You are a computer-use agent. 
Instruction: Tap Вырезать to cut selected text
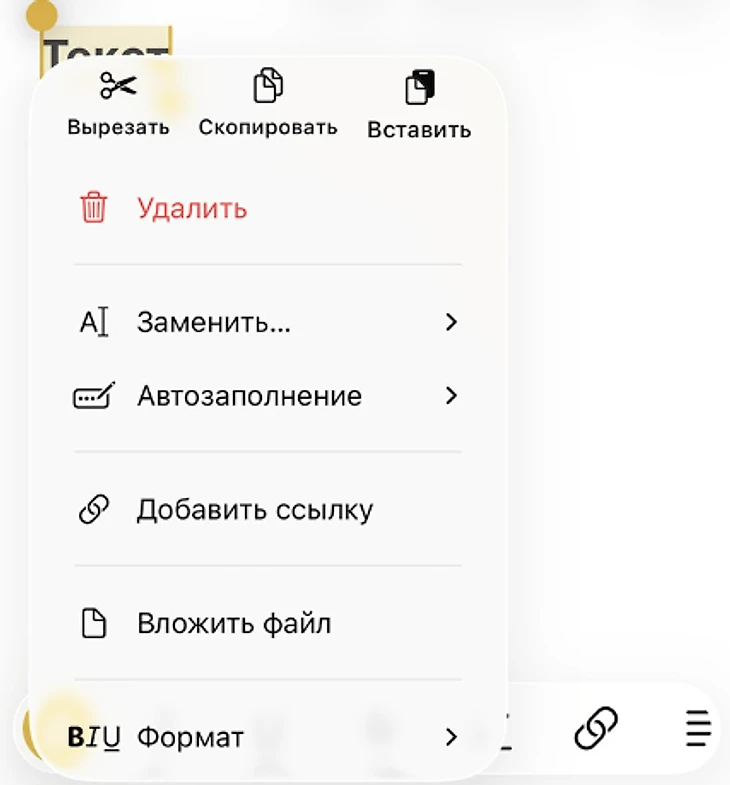[118, 104]
